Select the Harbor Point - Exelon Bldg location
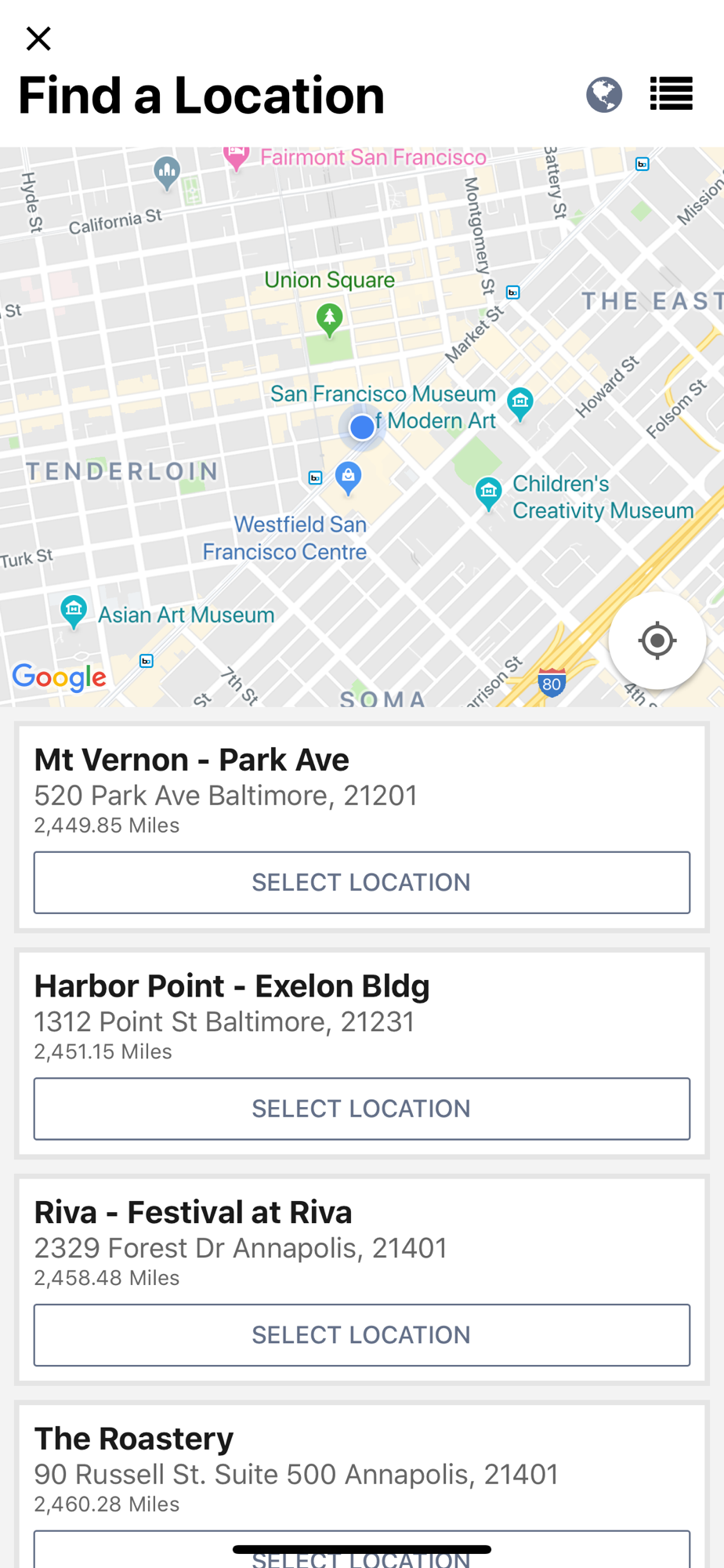Screen dimensions: 724x1568 point(361,1109)
